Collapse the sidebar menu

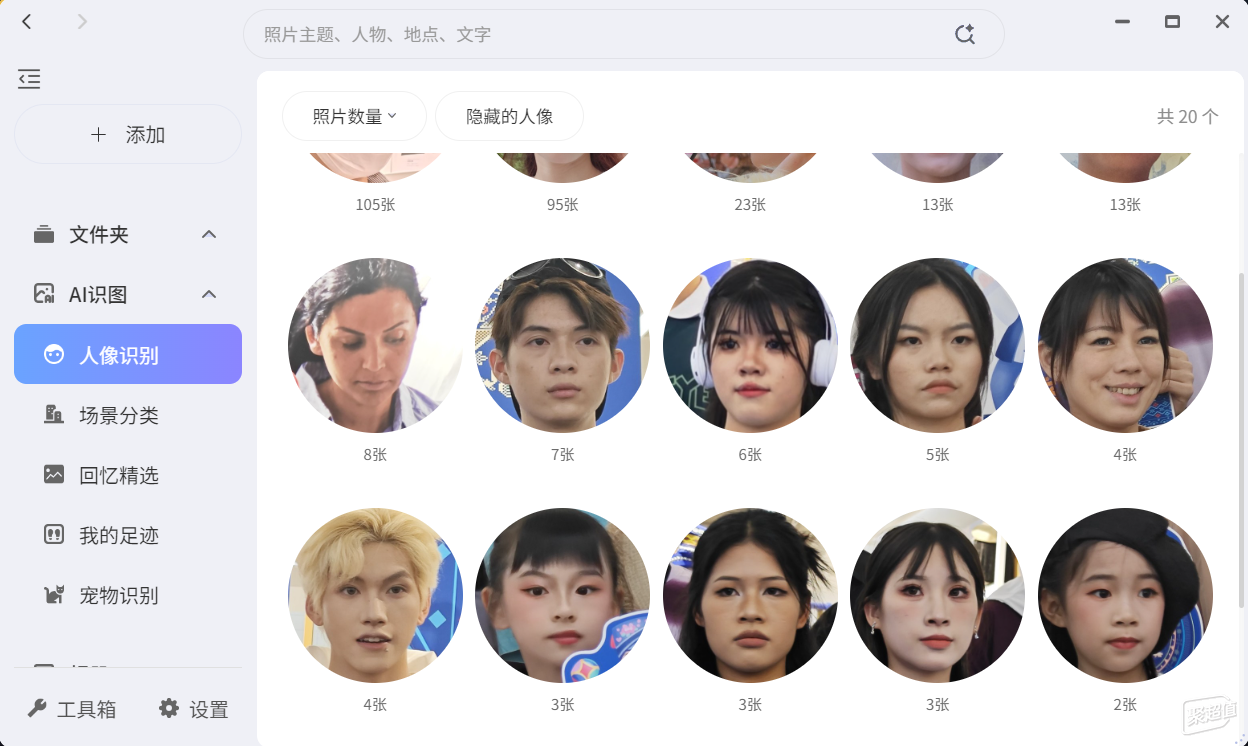pos(29,79)
